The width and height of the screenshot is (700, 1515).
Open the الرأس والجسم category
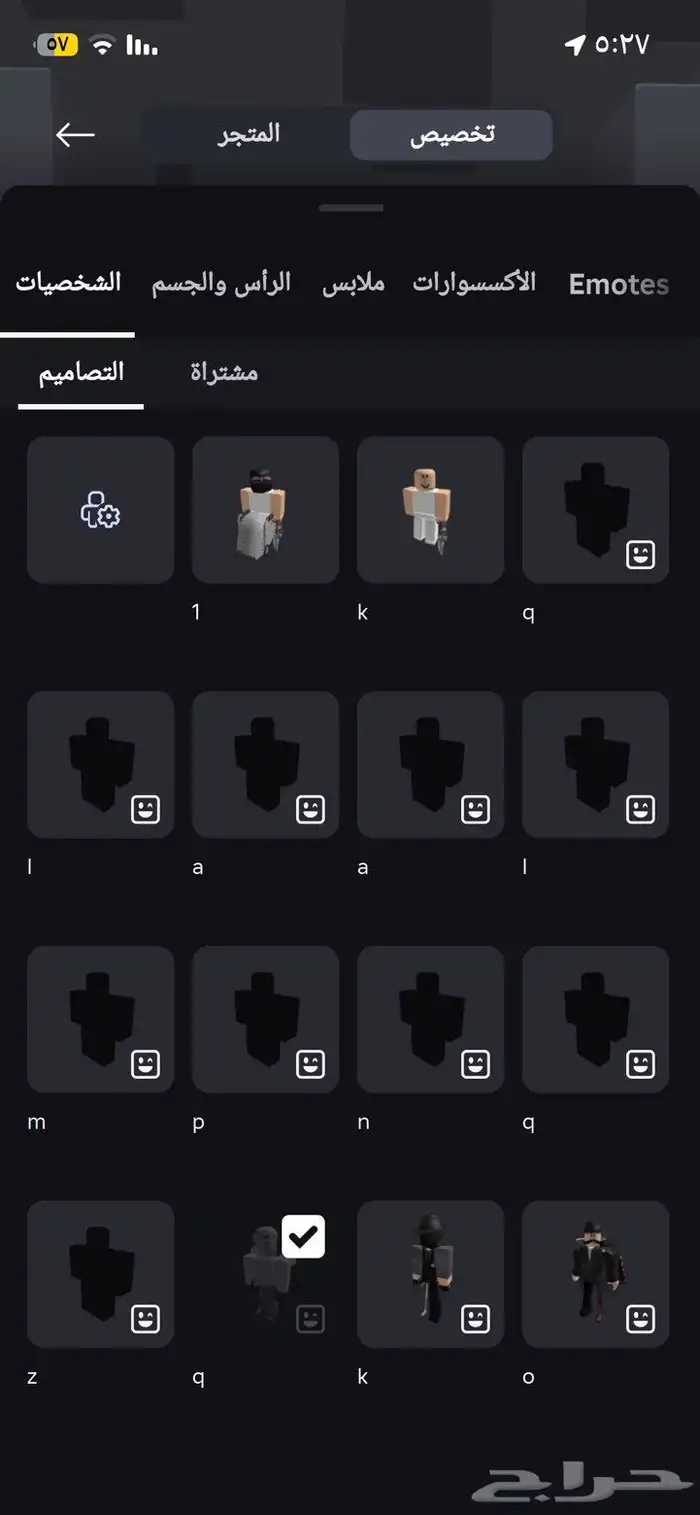[221, 283]
